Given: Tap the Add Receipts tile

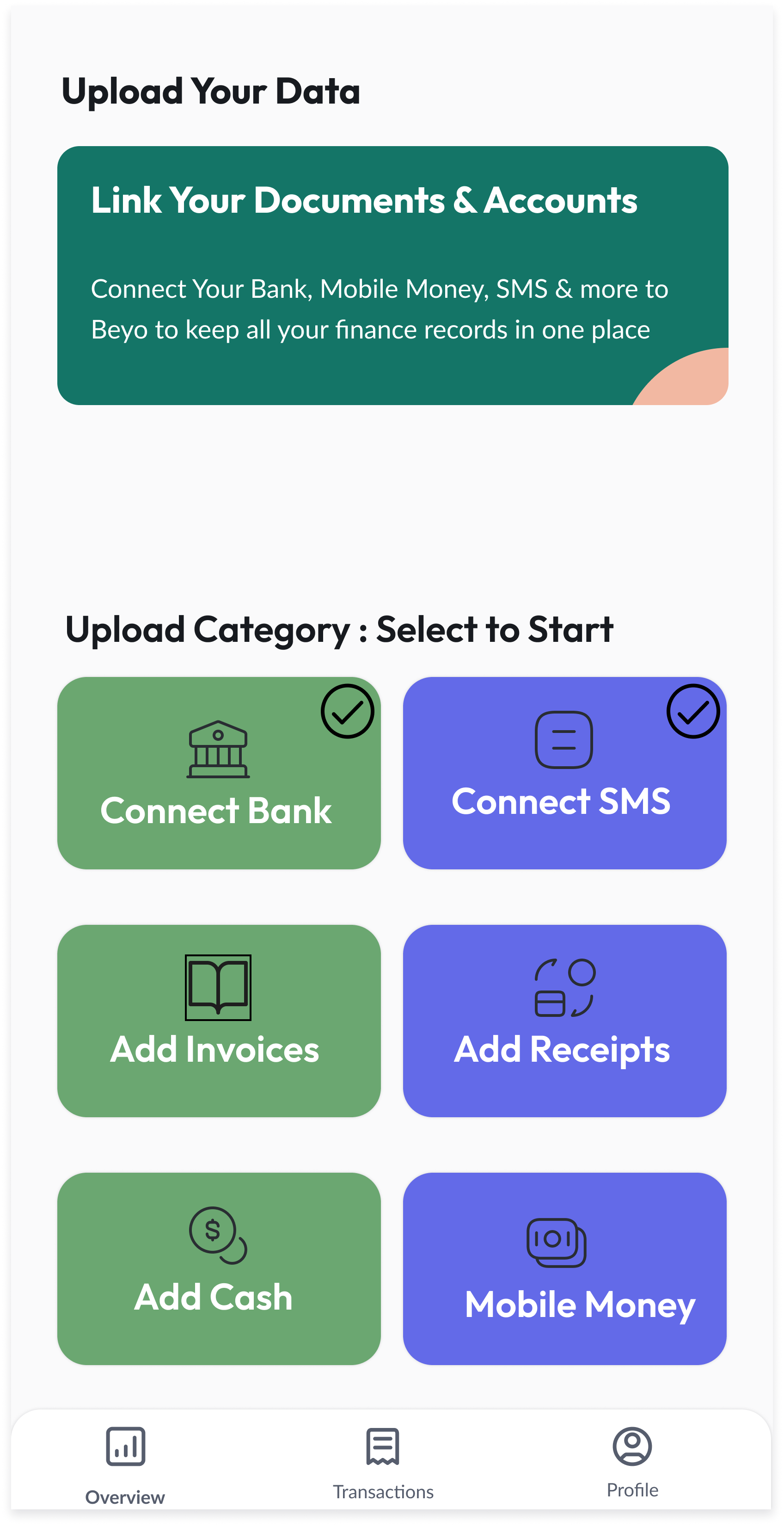Looking at the screenshot, I should (563, 1021).
